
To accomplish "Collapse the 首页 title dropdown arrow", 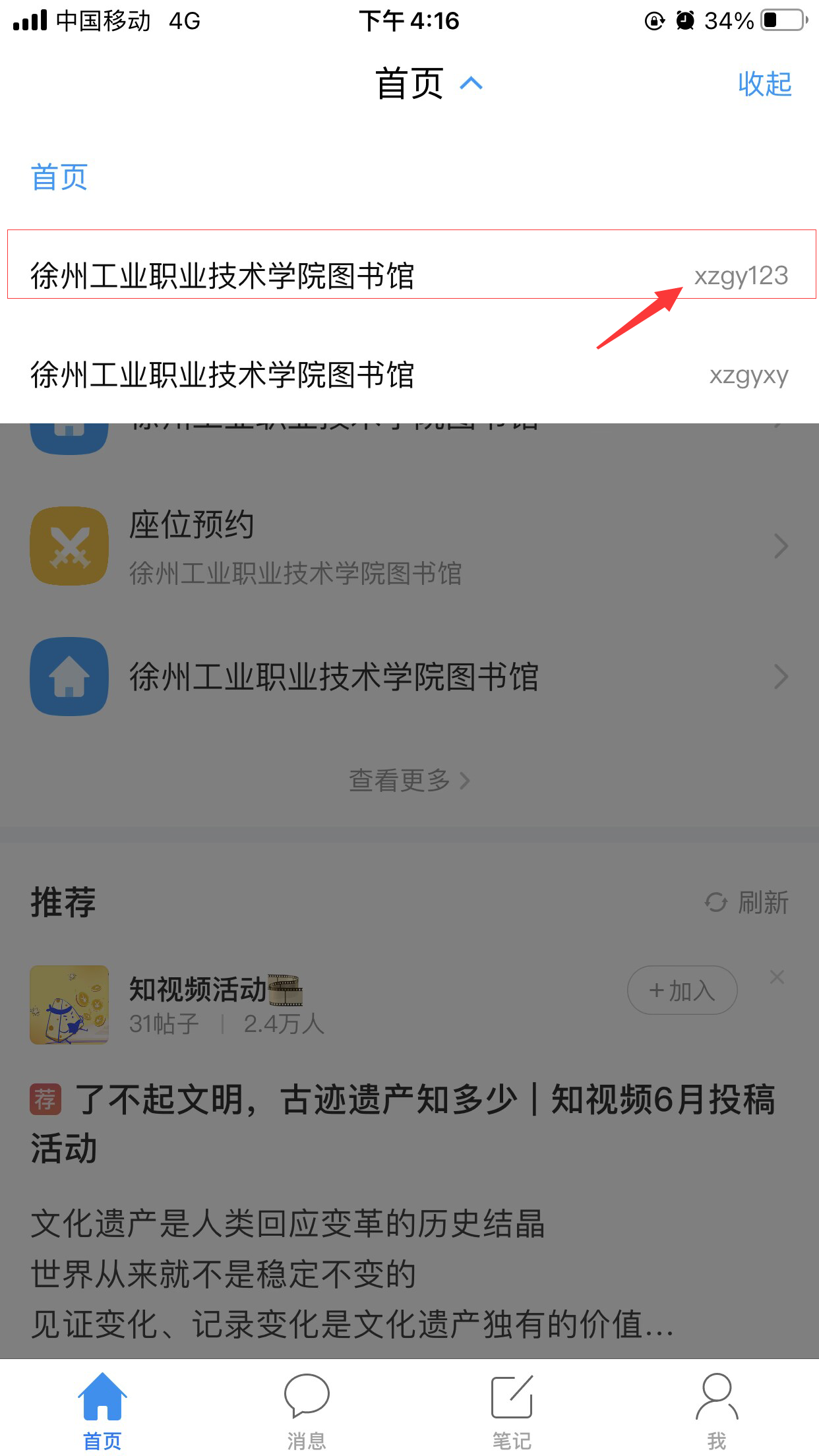I will pyautogui.click(x=471, y=84).
